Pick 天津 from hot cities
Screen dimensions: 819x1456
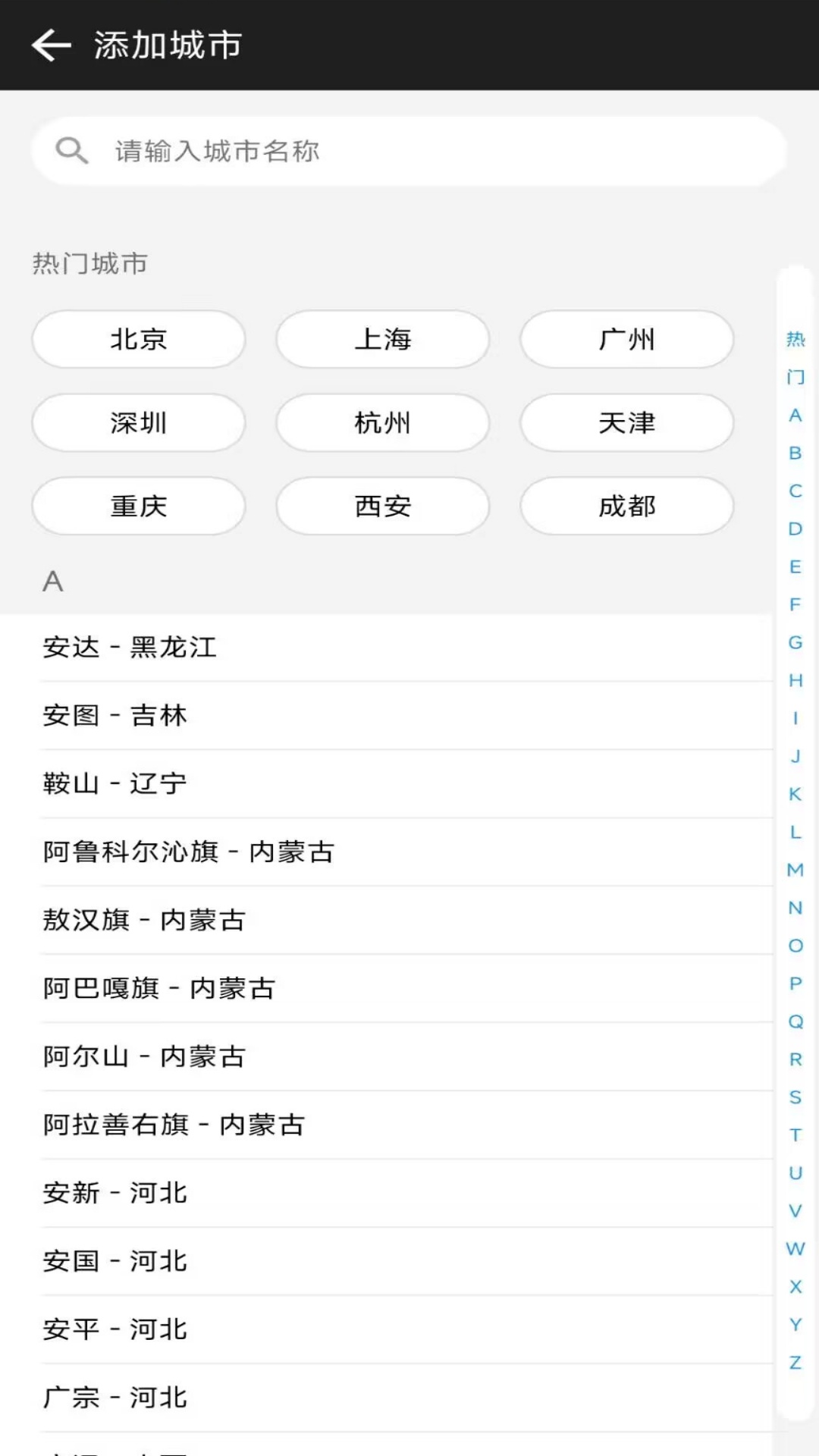tap(626, 422)
